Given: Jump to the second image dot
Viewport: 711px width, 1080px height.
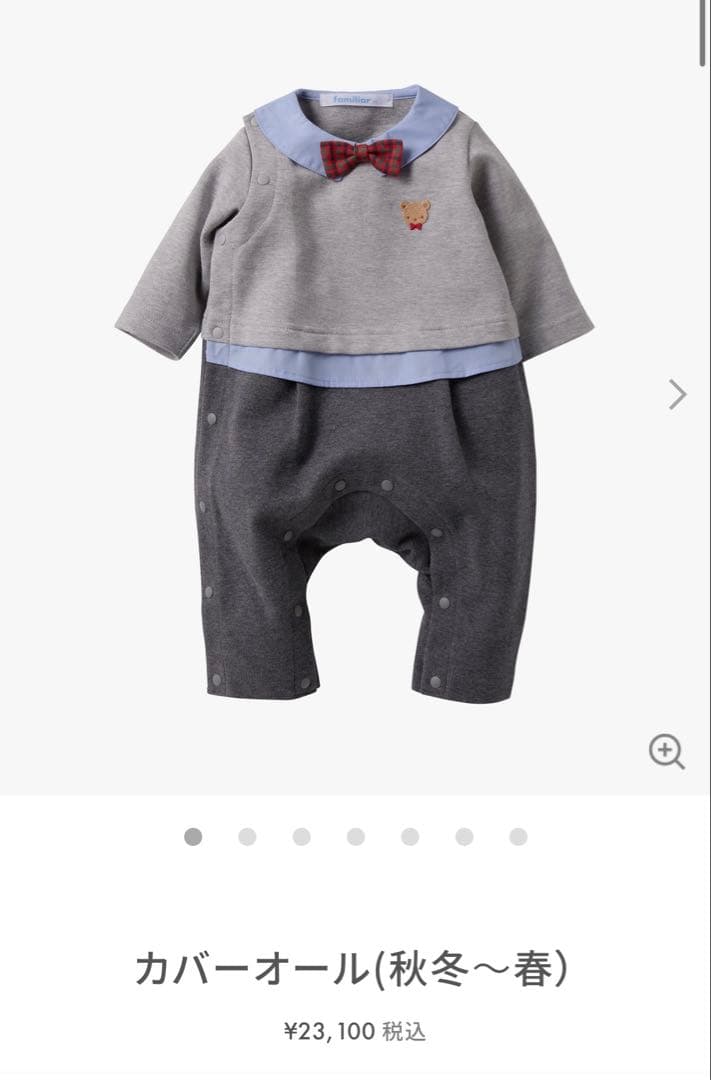Looking at the screenshot, I should [247, 837].
